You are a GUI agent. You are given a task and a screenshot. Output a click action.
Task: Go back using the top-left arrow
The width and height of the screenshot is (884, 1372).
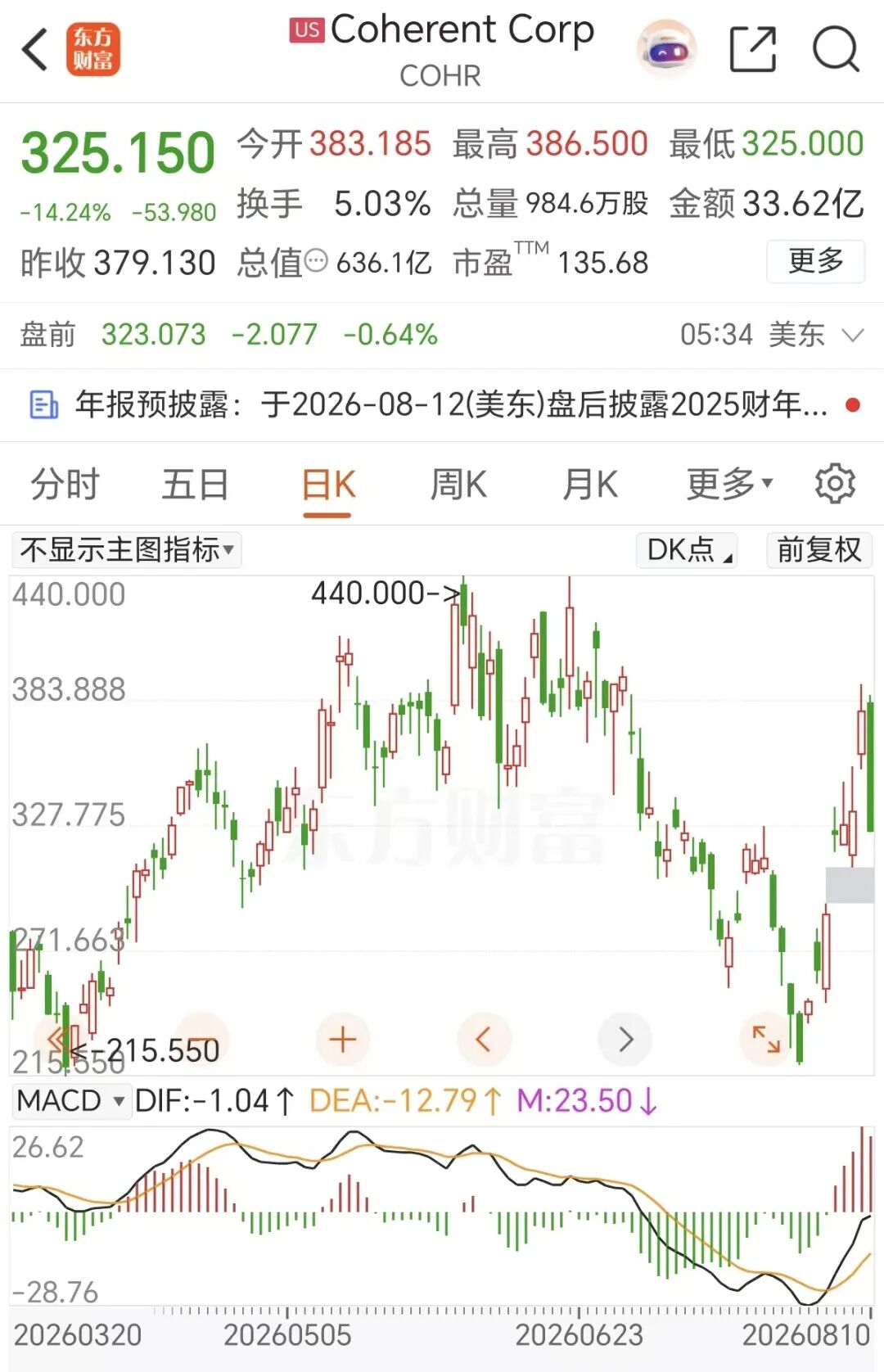(x=34, y=50)
